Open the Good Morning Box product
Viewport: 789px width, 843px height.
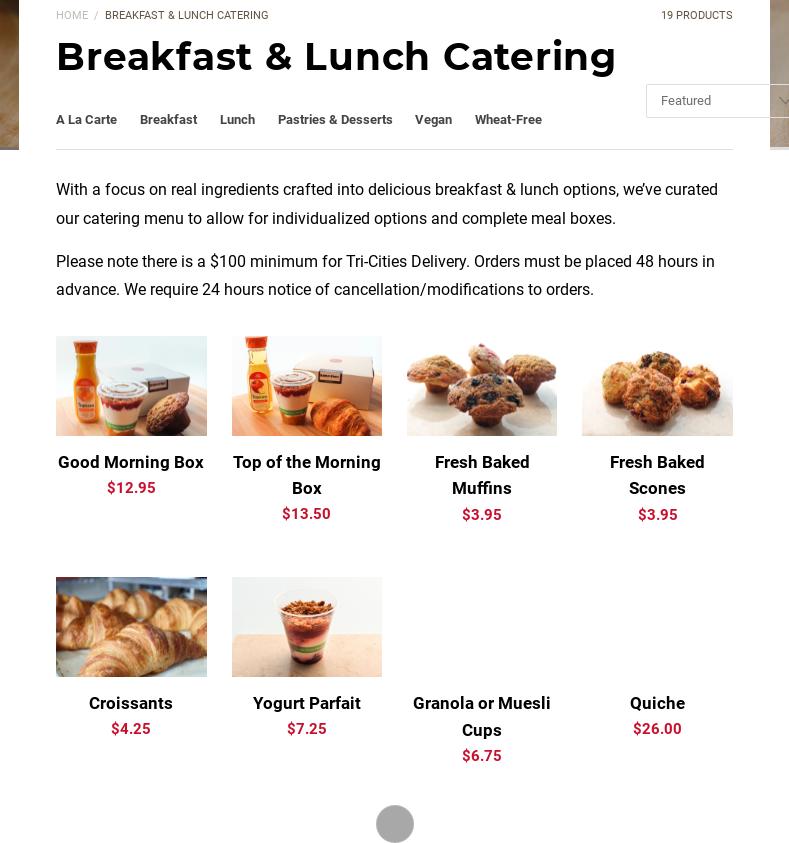click(131, 462)
